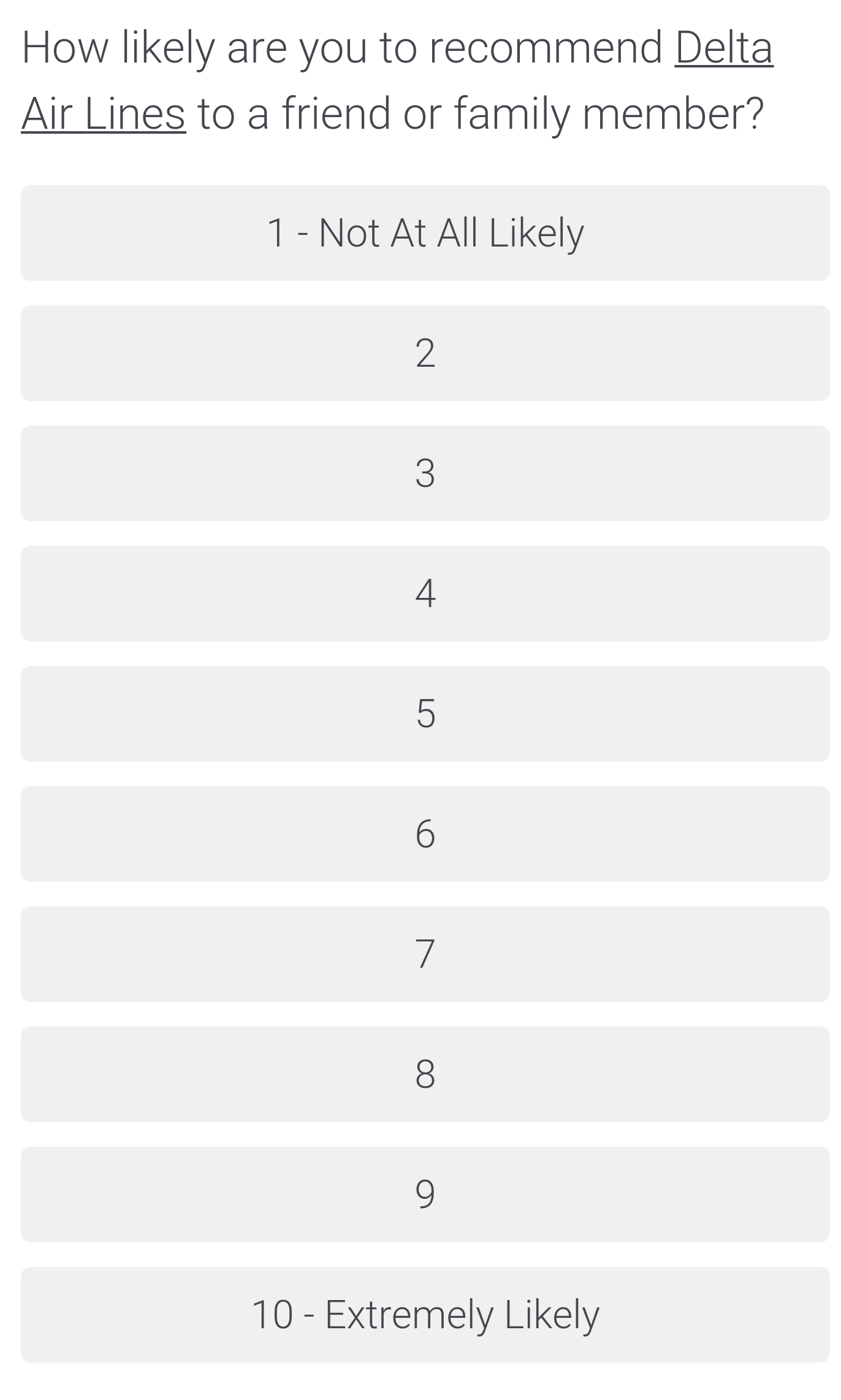The width and height of the screenshot is (841, 1400).
Task: Select 1 - Not At All Likely
Action: 425,233
